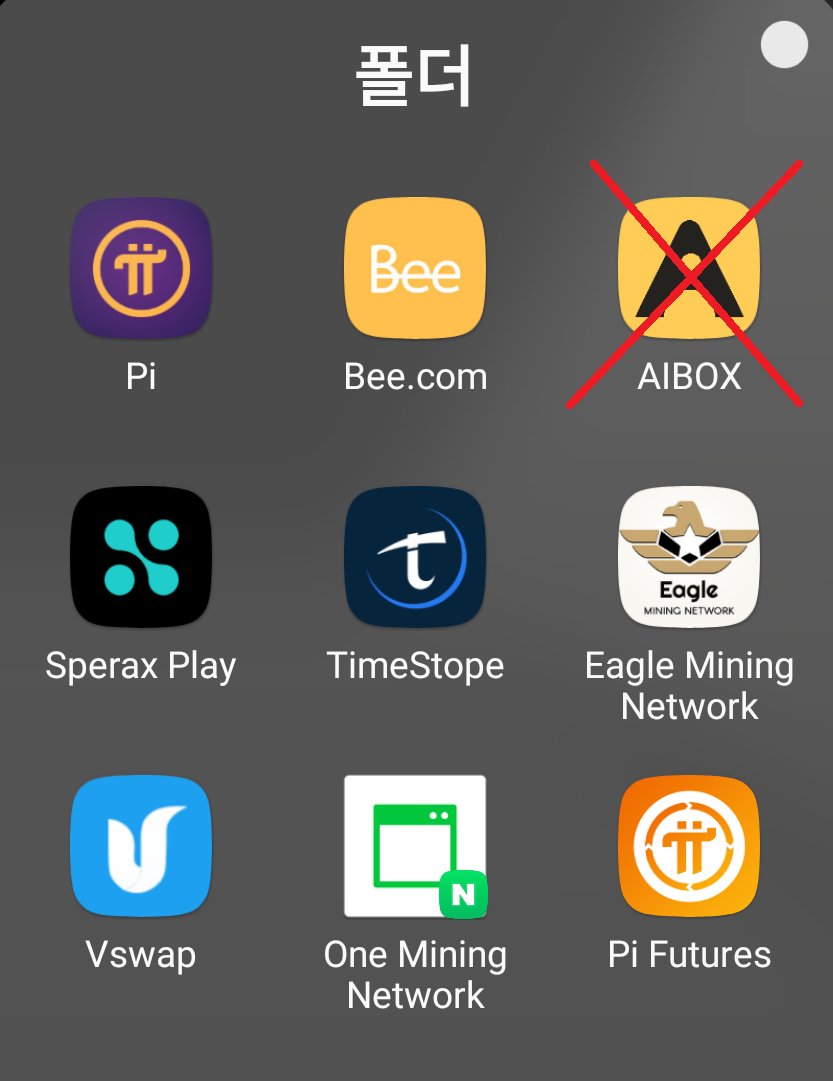Open Eagle Mining Network
Screen dimensions: 833x1081
[689, 557]
